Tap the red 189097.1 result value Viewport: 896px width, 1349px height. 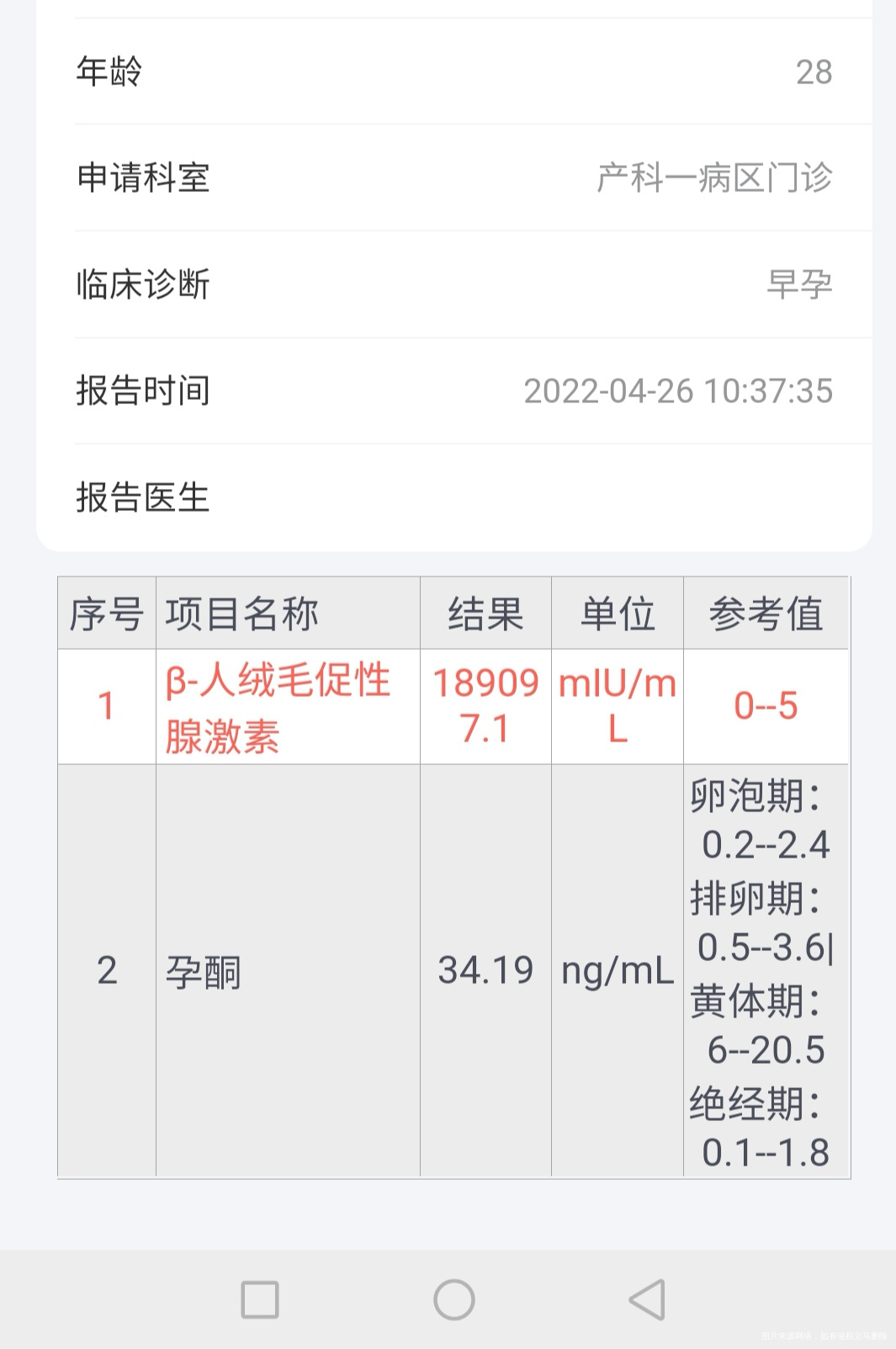pos(485,705)
